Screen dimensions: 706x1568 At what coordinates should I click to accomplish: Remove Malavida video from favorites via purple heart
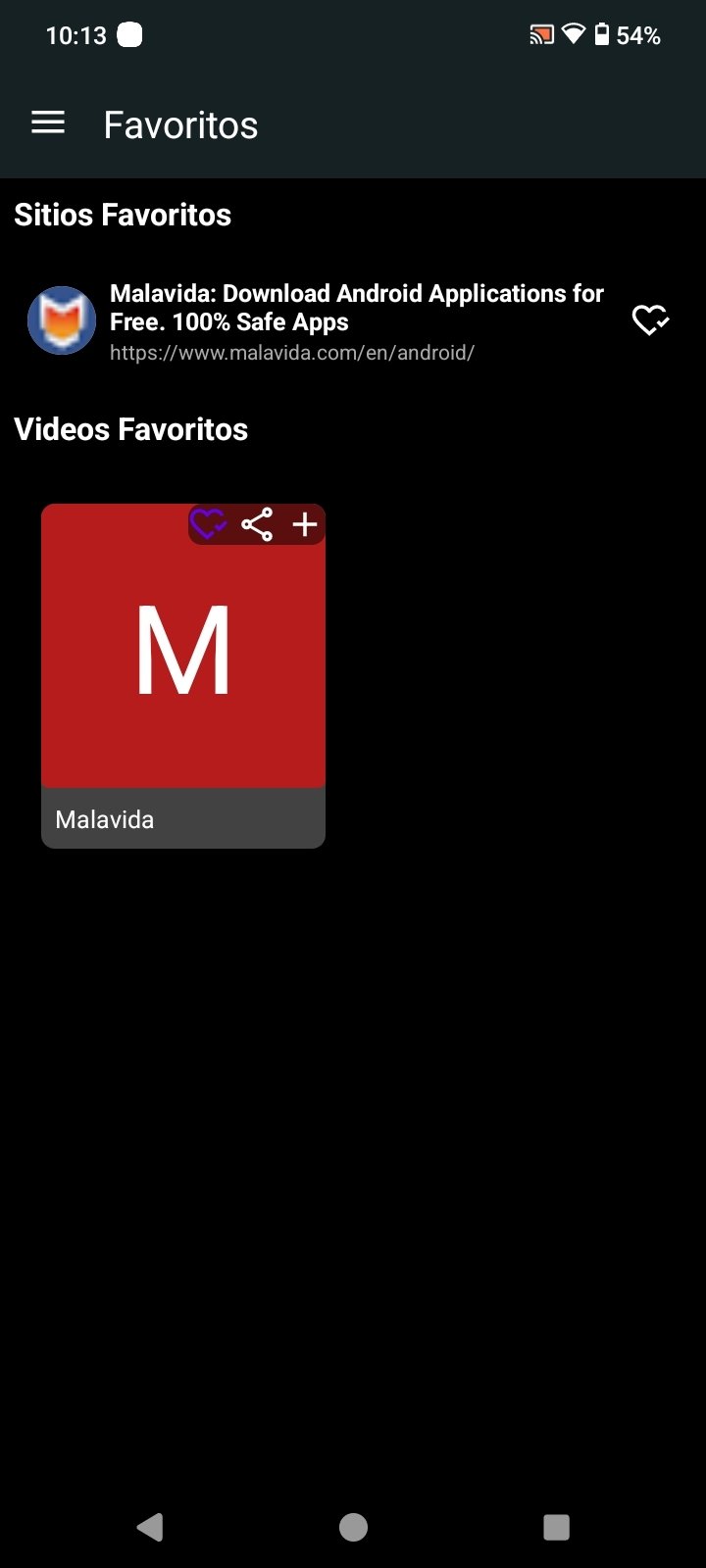[208, 524]
